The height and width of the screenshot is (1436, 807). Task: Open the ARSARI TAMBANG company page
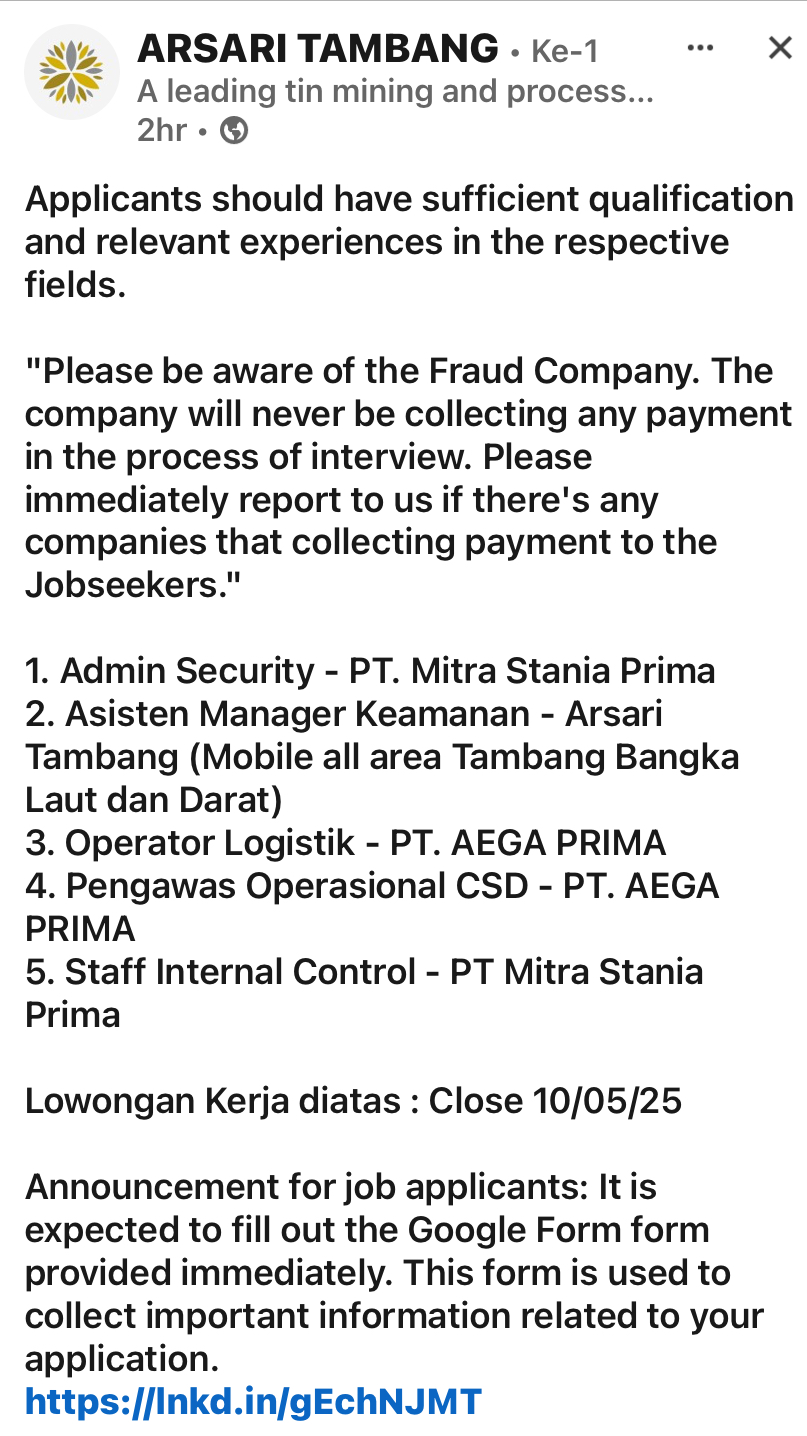pyautogui.click(x=317, y=48)
